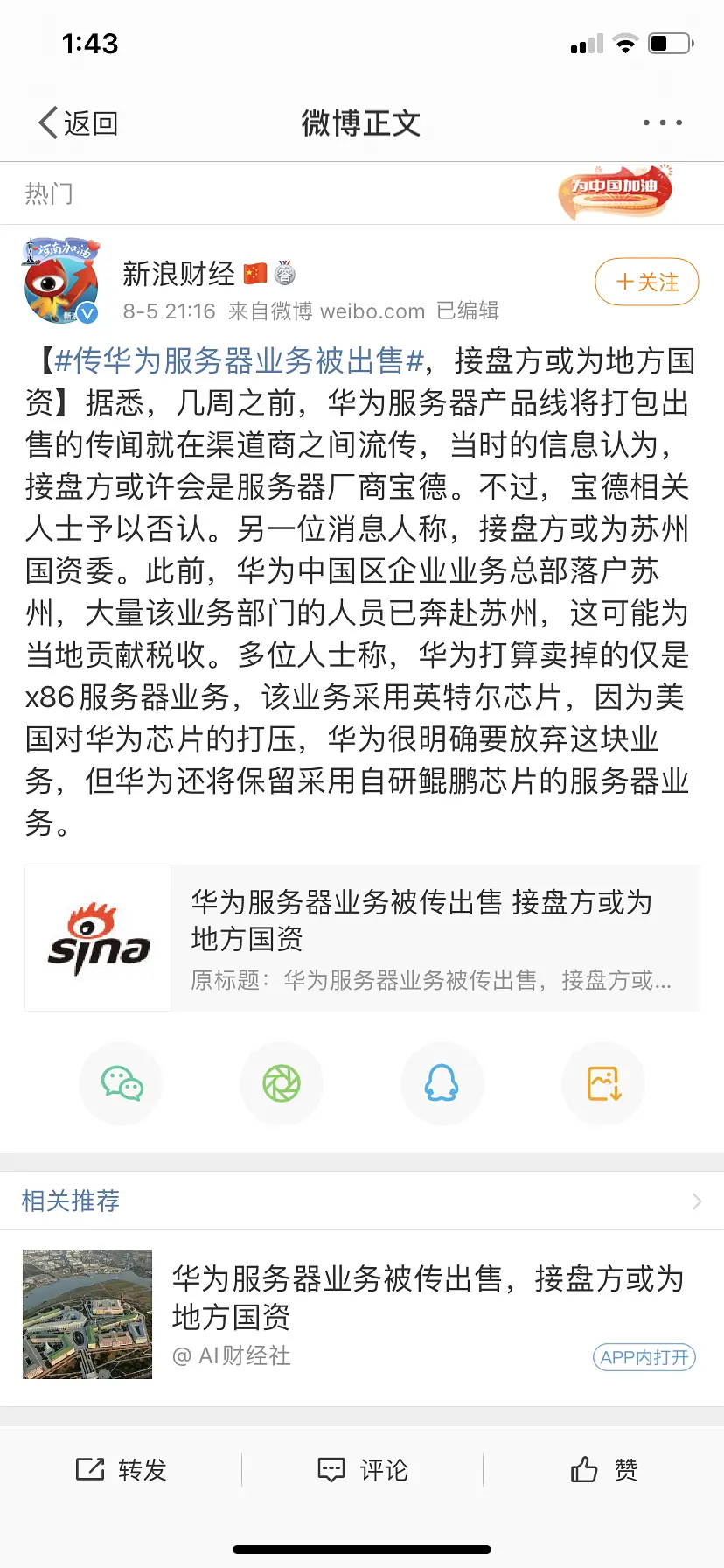The height and width of the screenshot is (1568, 724).
Task: Open the three-dot overflow menu
Action: (662, 123)
